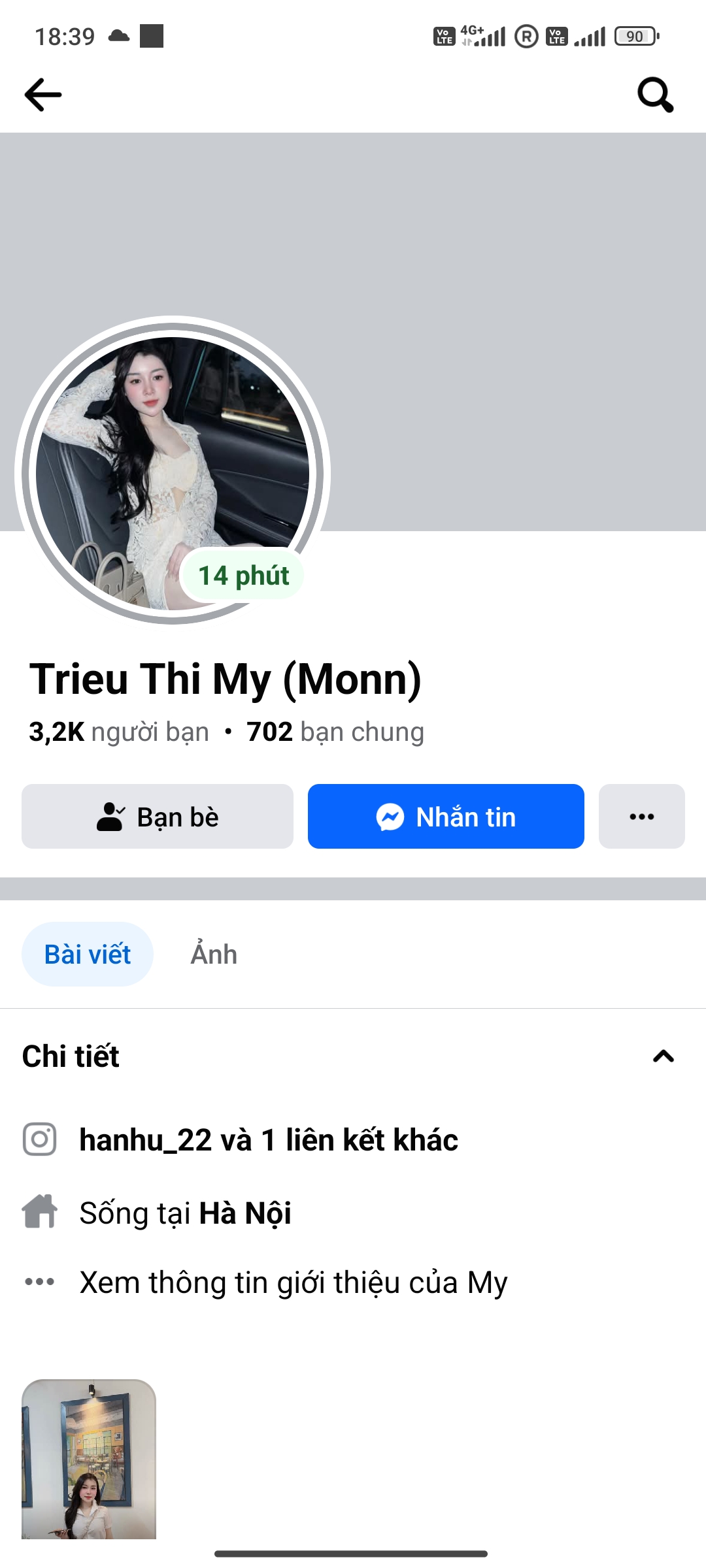Open Xem thông tin giới thiệu của My
The height and width of the screenshot is (1568, 706).
pyautogui.click(x=293, y=1282)
